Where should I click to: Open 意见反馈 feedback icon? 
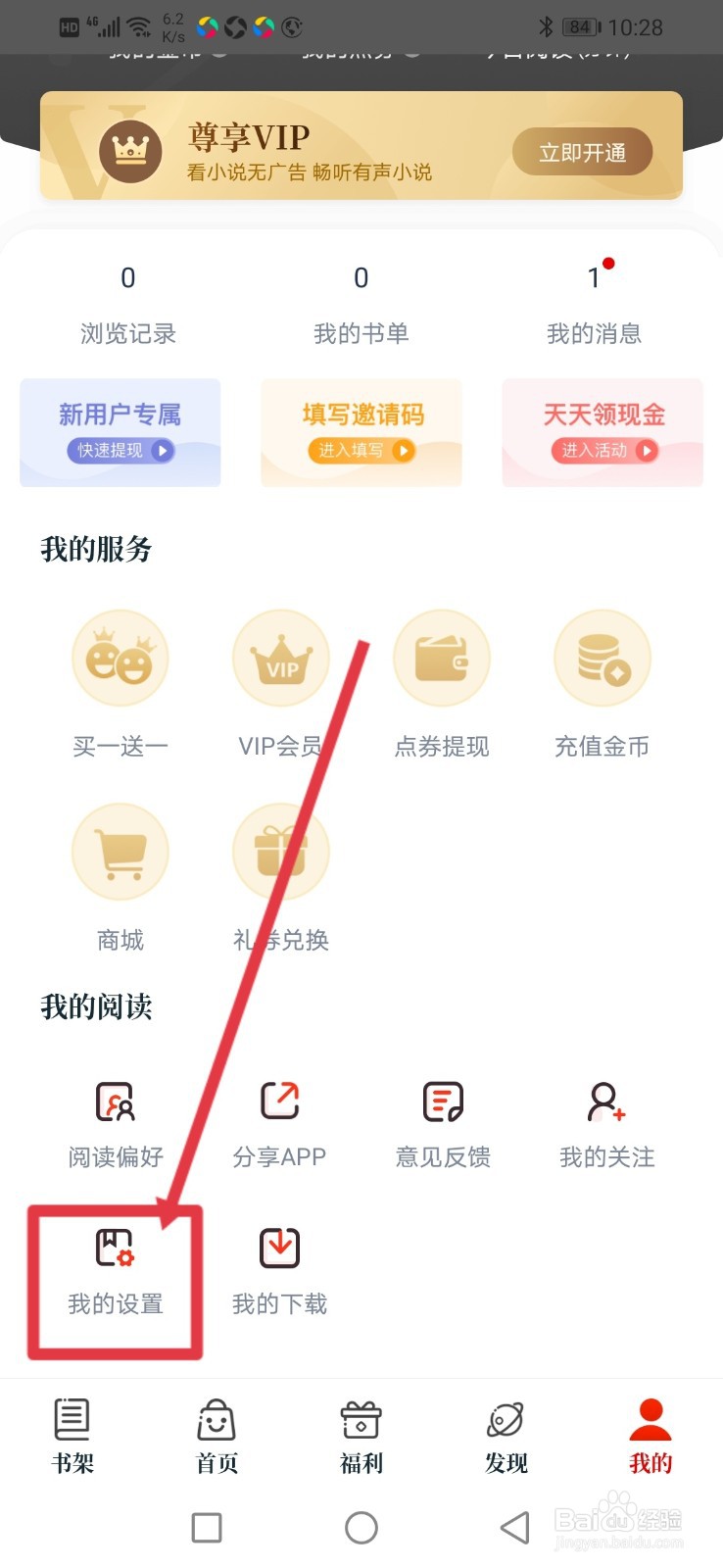(x=442, y=1100)
